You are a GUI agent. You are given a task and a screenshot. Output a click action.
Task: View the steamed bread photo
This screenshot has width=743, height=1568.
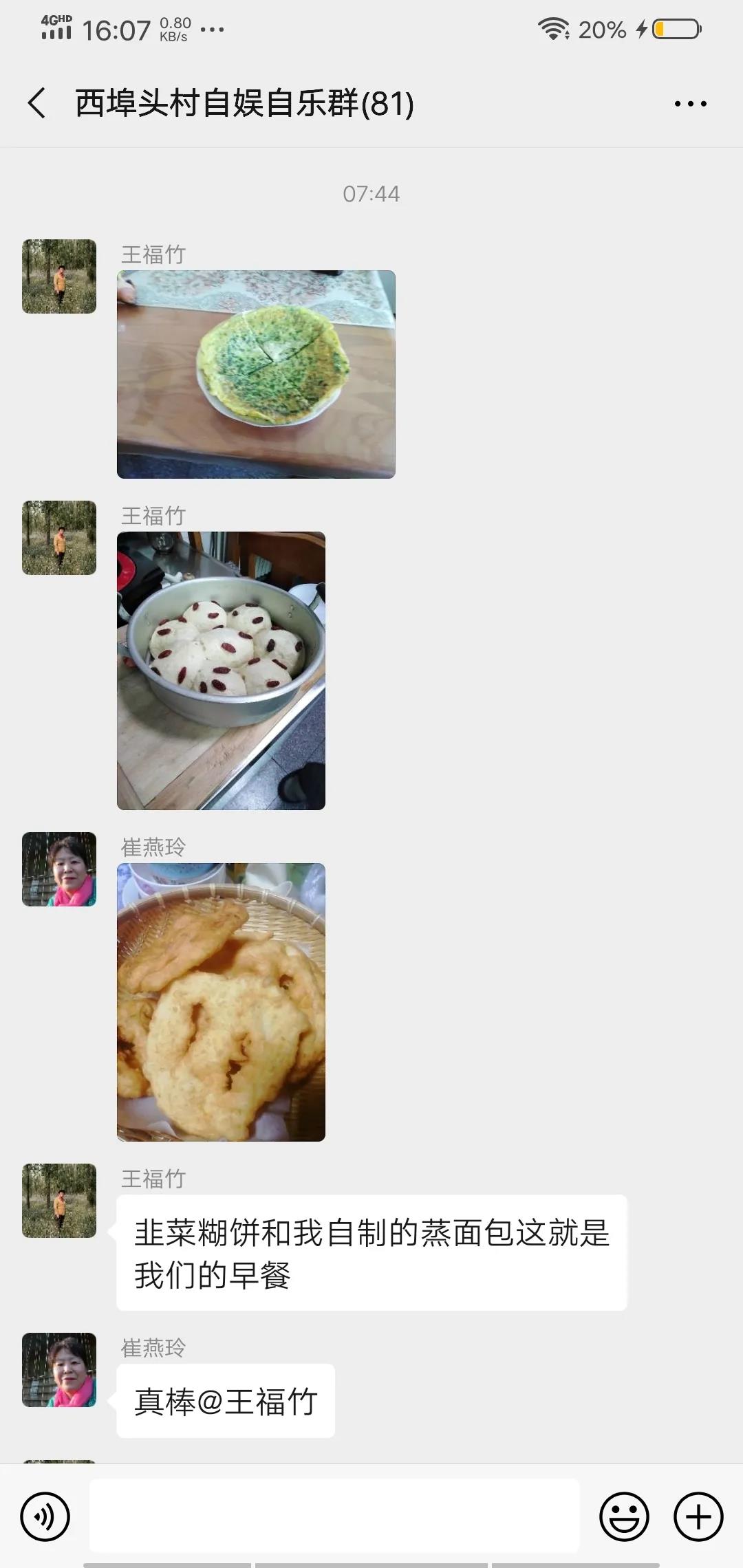(x=221, y=671)
